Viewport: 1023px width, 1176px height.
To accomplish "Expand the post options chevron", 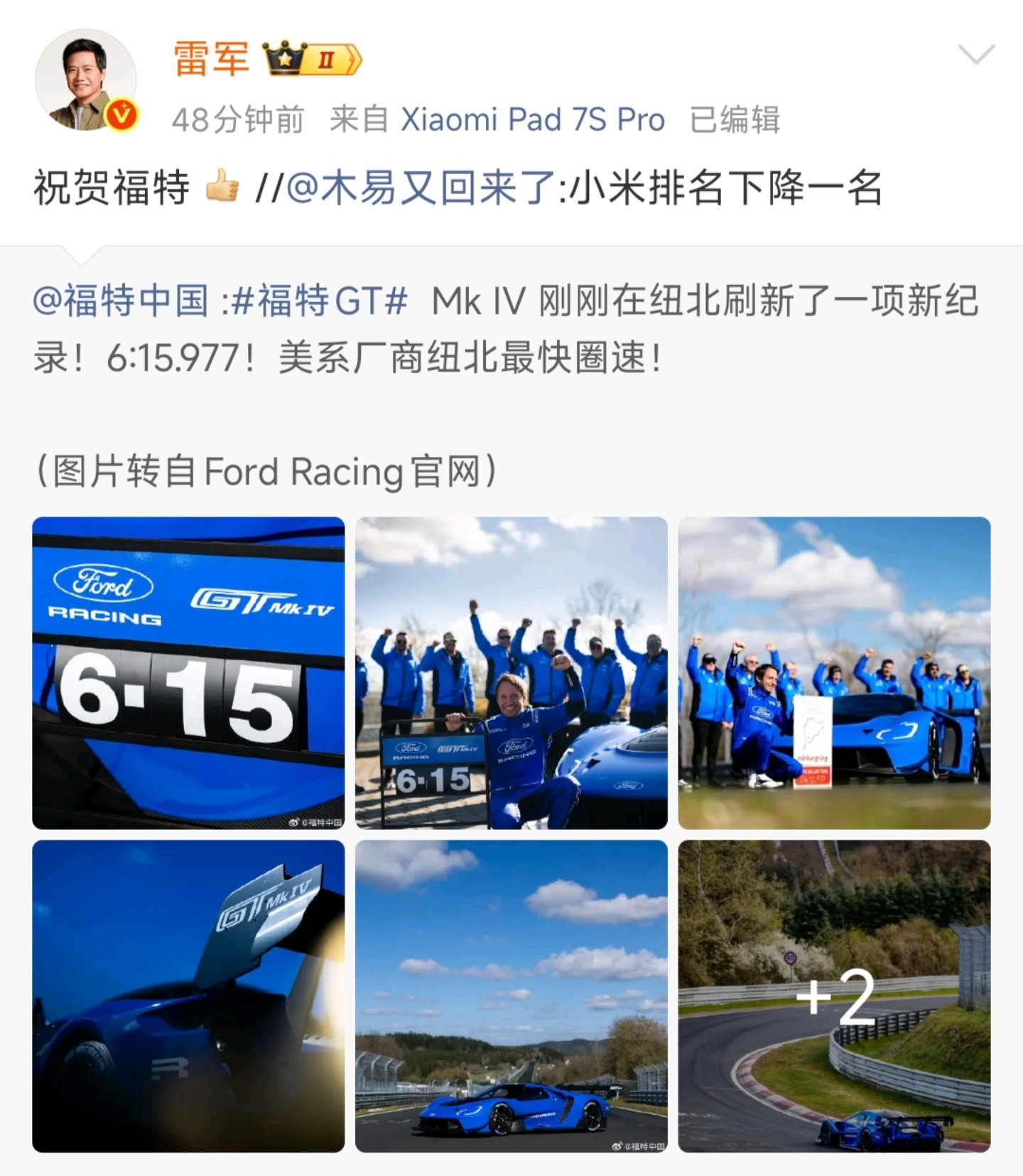I will point(976,55).
